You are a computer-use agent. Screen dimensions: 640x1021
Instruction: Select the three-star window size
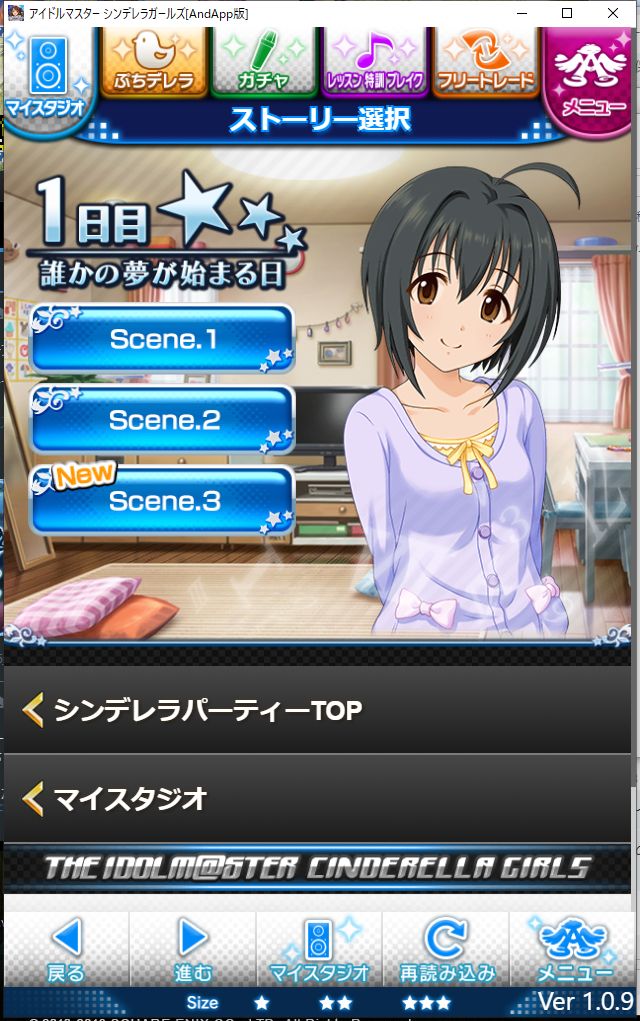click(426, 1002)
